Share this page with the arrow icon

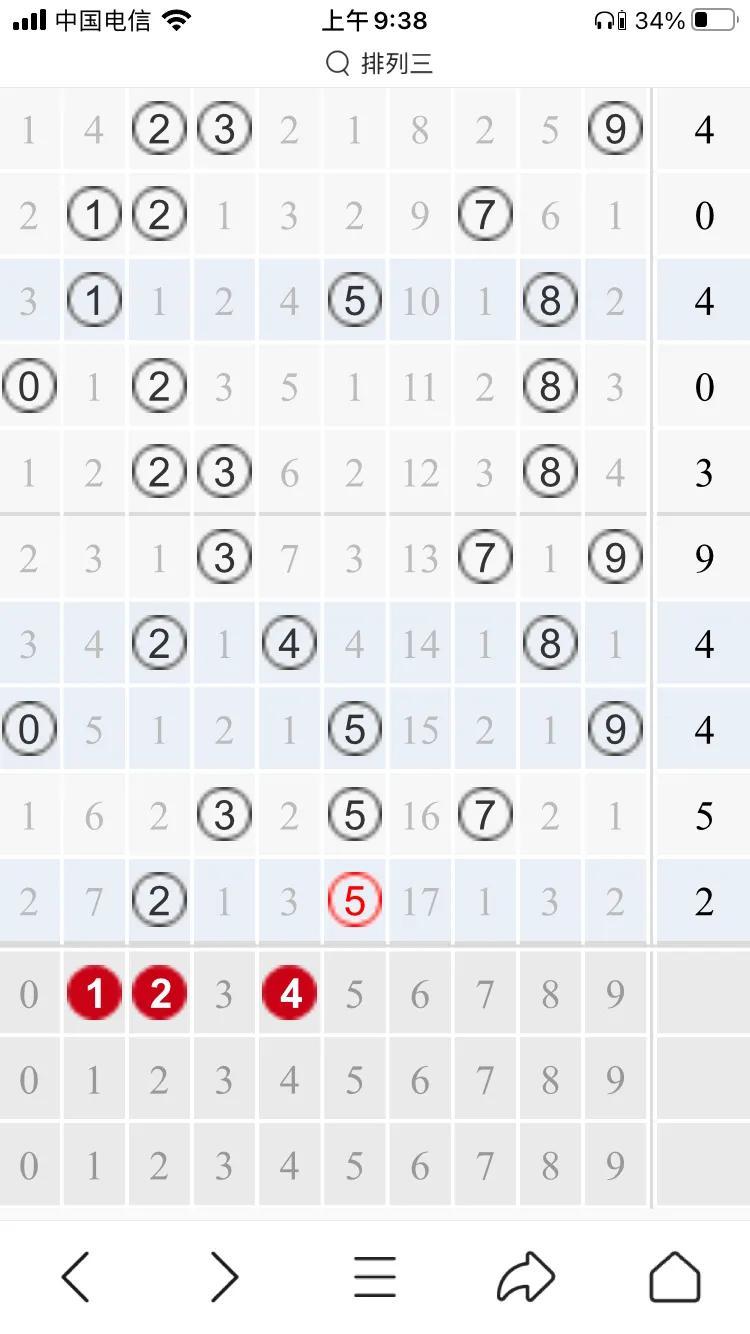point(525,1277)
